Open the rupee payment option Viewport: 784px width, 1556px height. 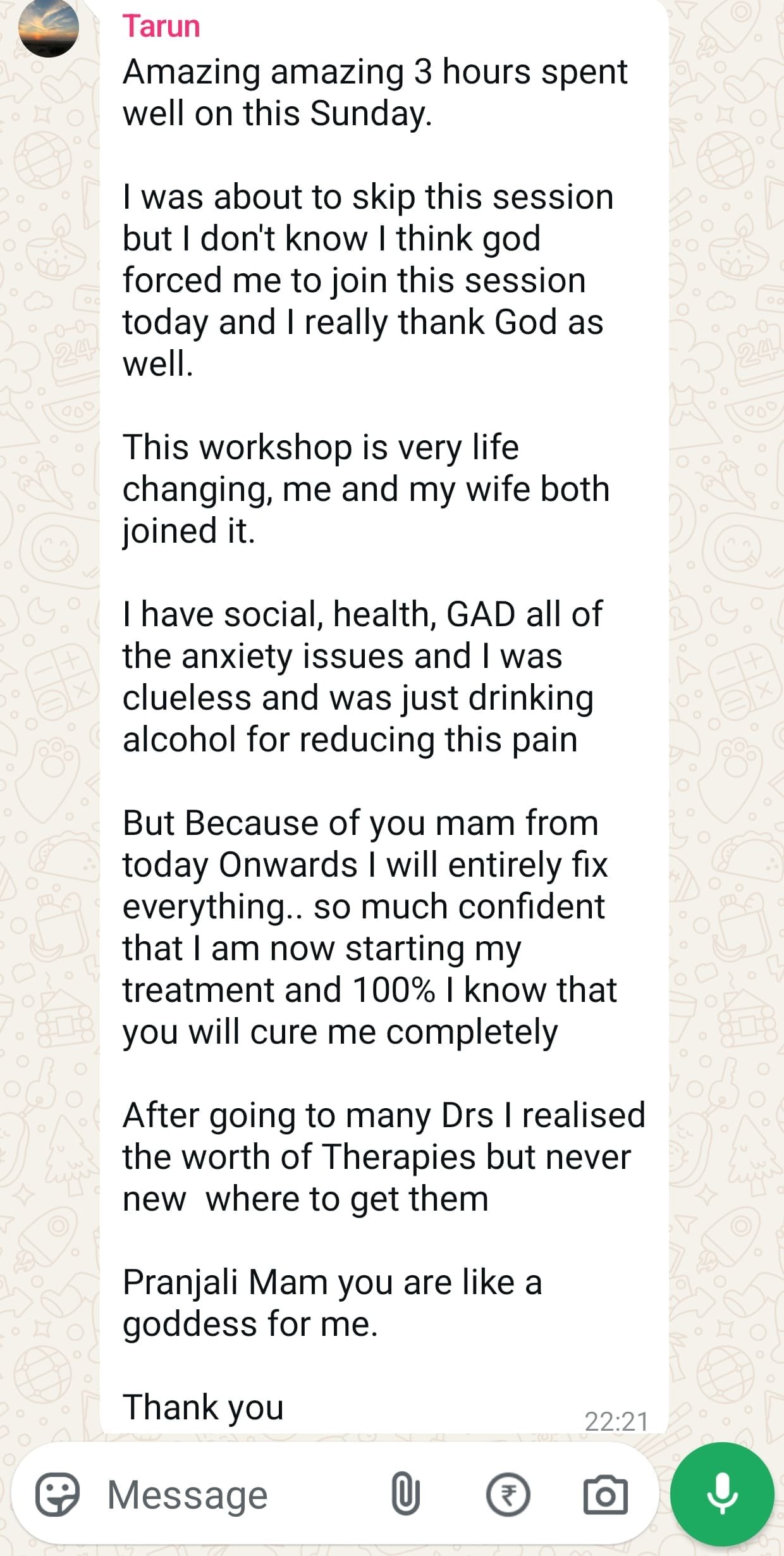[508, 1495]
